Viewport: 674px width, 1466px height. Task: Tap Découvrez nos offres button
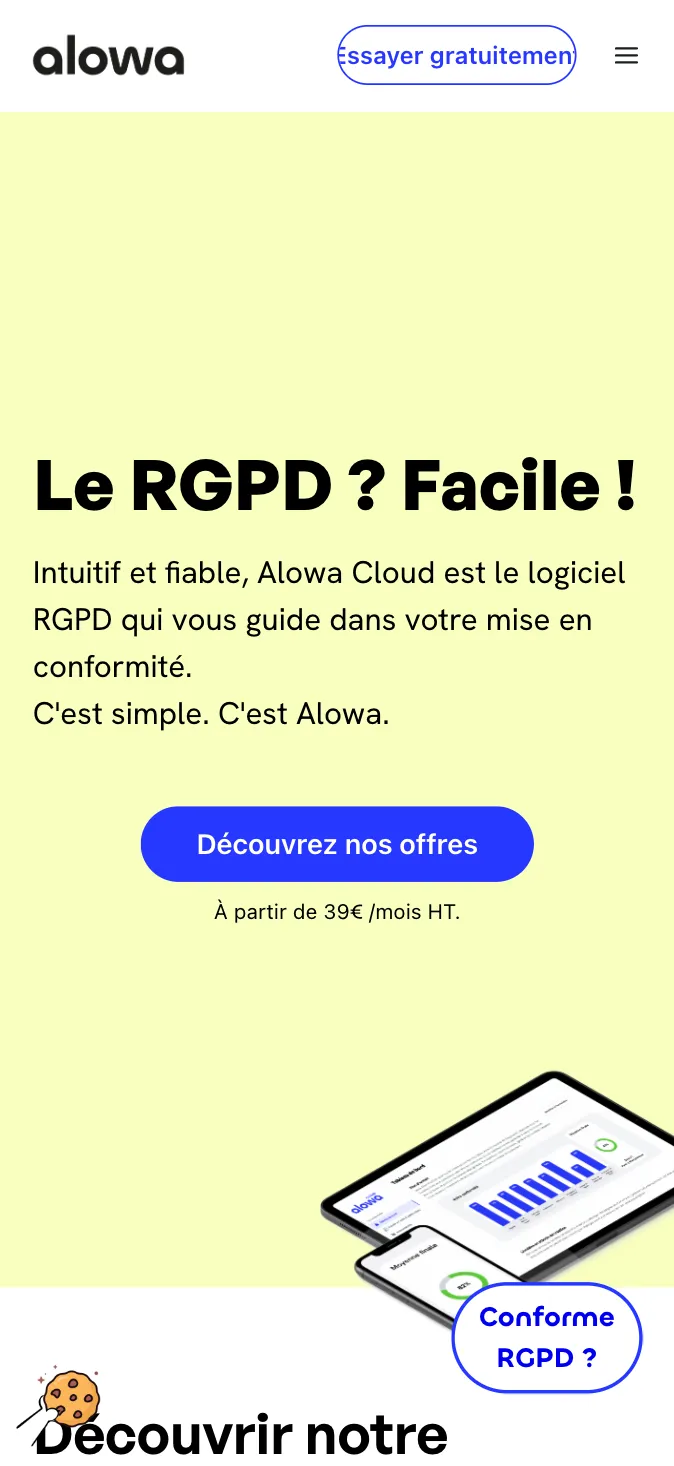pos(337,844)
